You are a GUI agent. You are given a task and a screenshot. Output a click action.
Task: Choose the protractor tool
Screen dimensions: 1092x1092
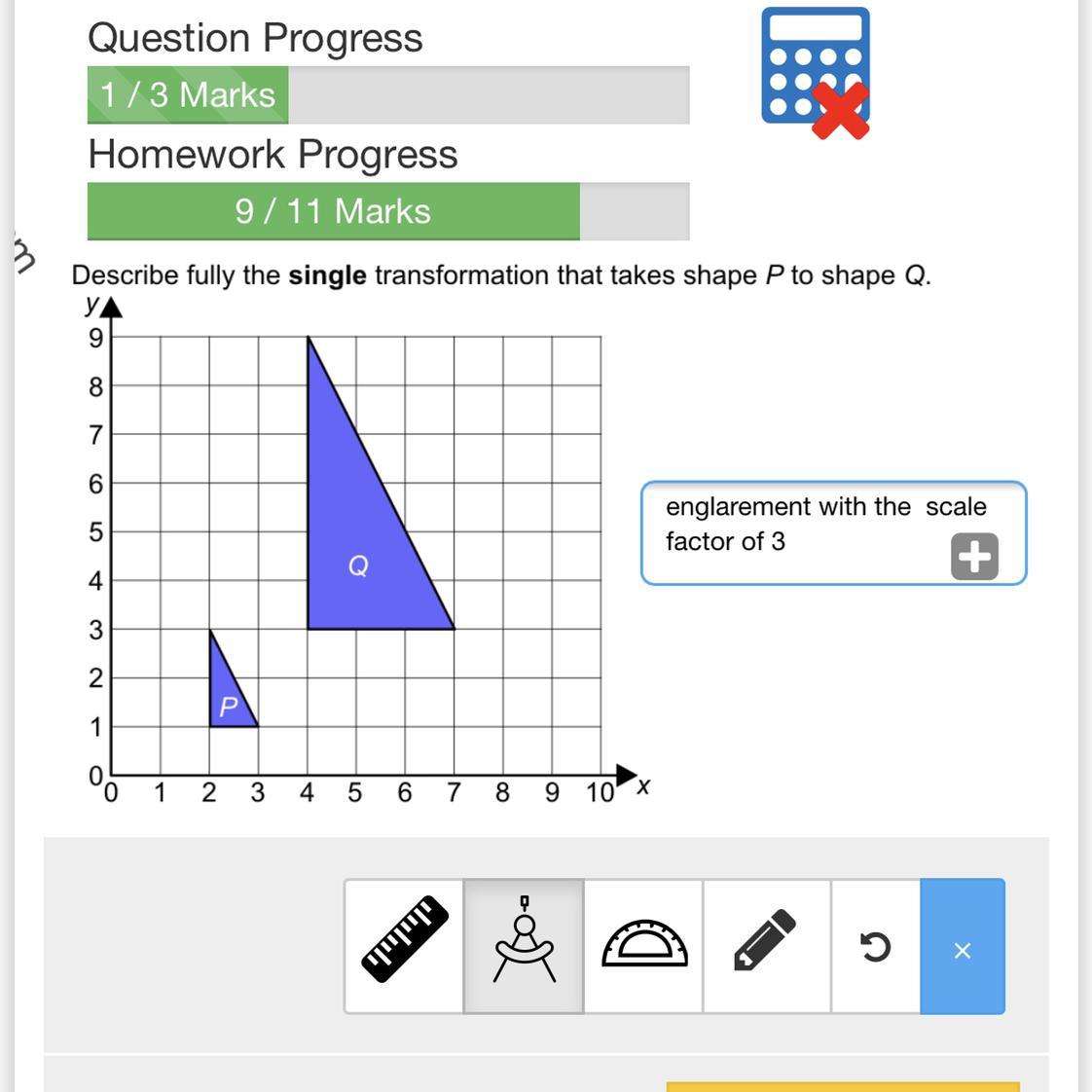[643, 946]
